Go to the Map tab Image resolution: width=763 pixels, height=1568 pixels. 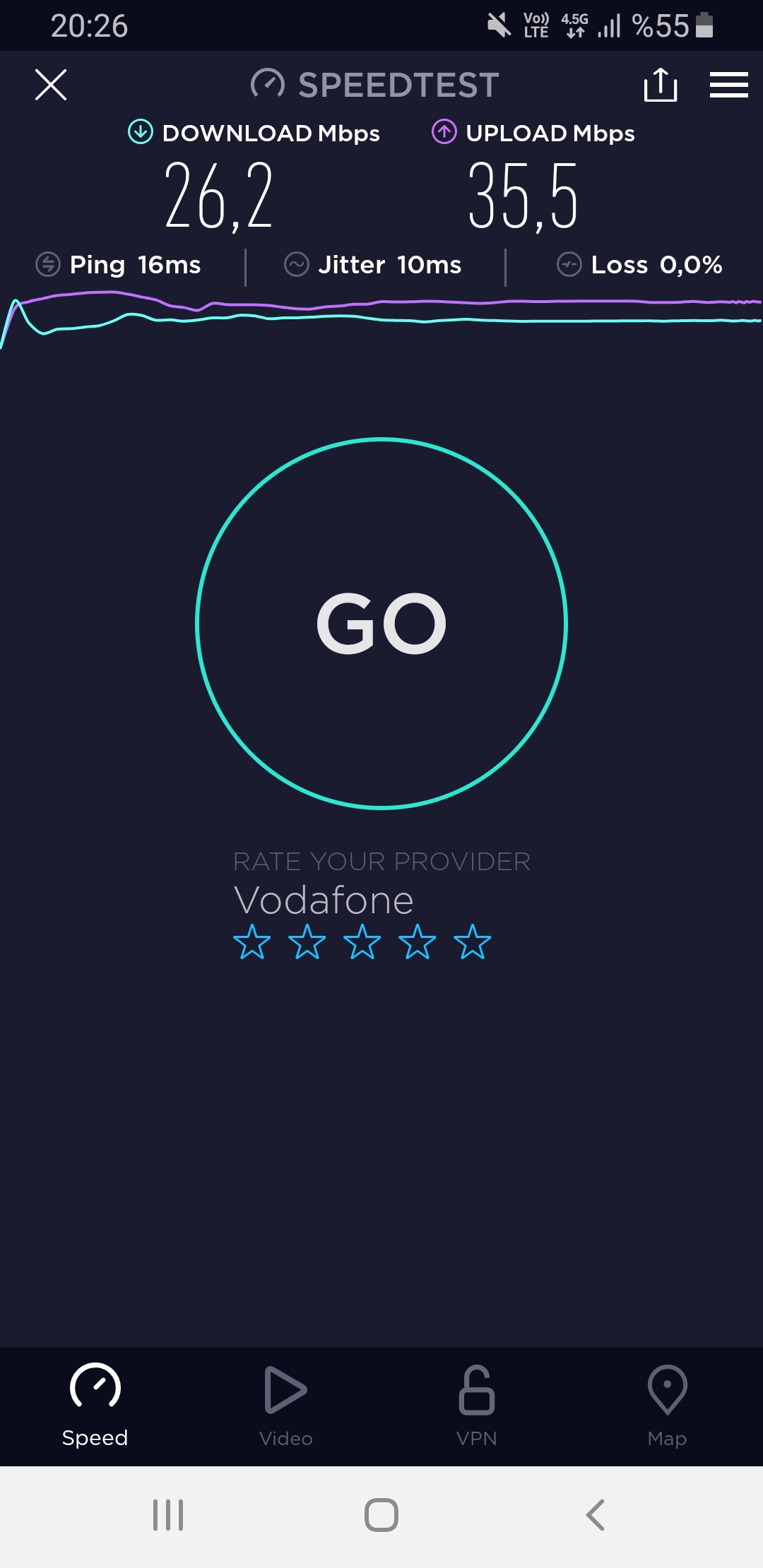667,1406
